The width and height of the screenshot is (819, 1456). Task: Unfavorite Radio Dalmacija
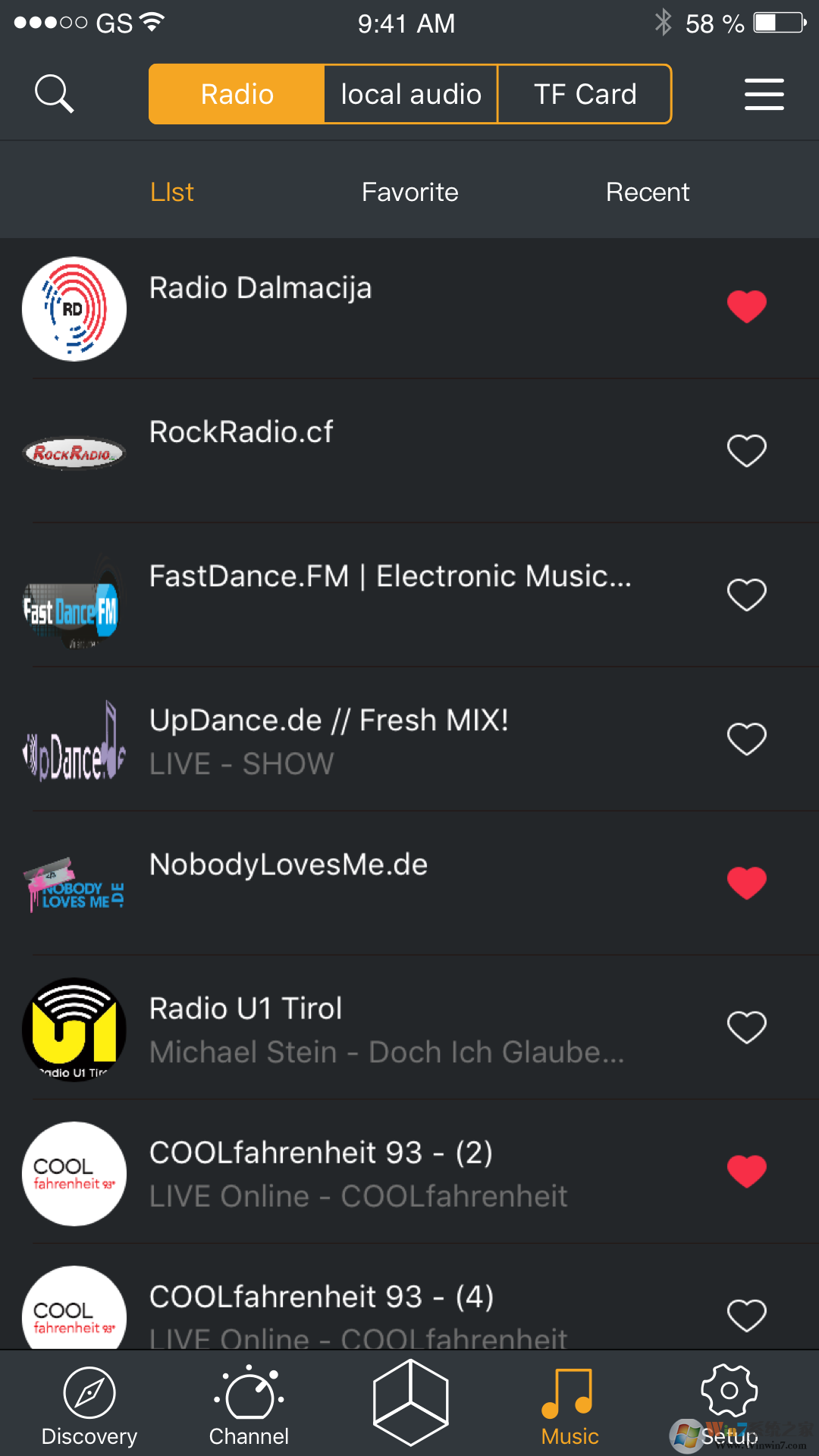pos(747,306)
